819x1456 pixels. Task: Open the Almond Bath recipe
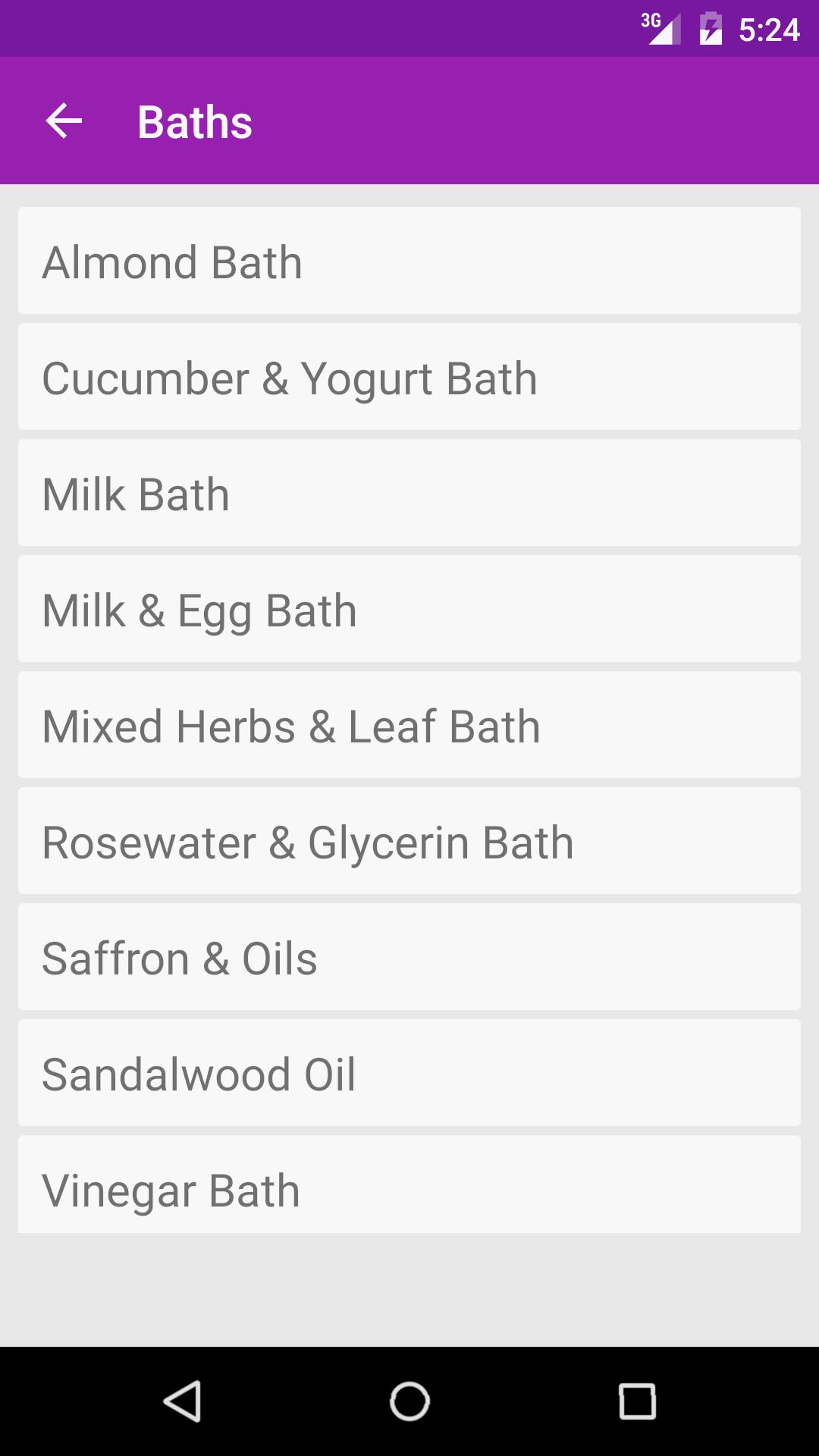(x=409, y=260)
